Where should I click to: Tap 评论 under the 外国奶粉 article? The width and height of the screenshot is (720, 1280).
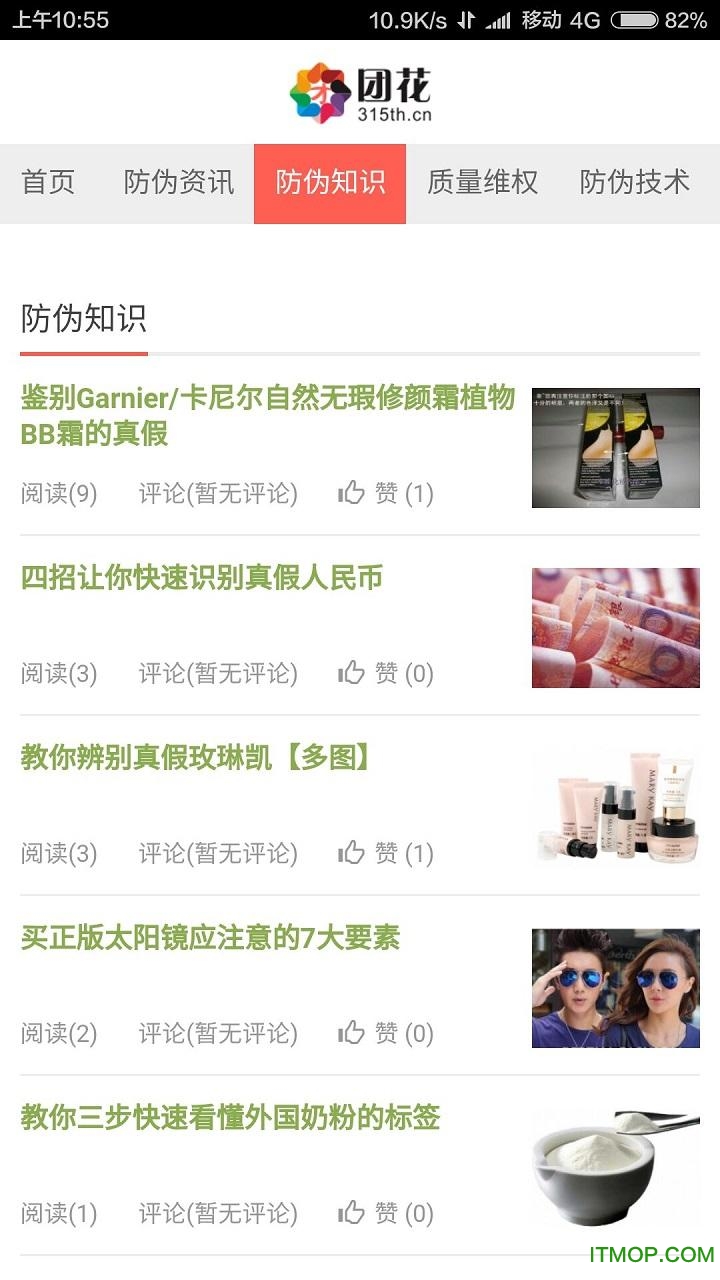219,1212
